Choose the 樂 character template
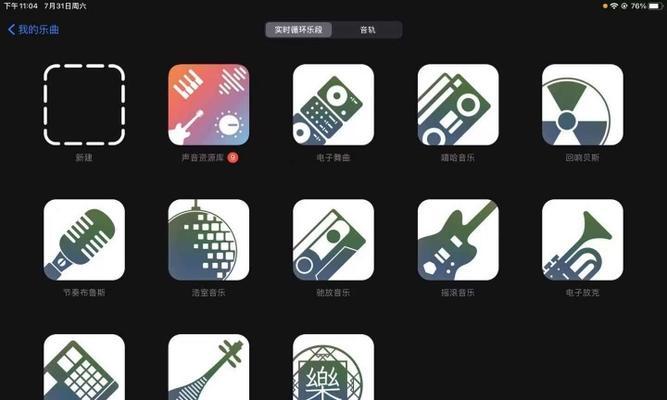The image size is (667, 400). coord(333,368)
